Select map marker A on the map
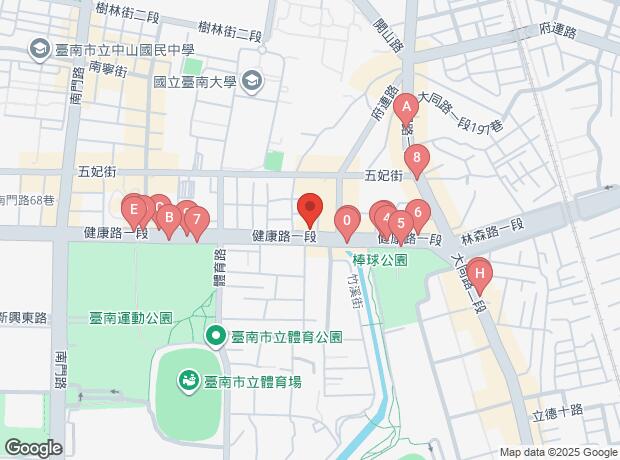This screenshot has height=460, width=620. pyautogui.click(x=406, y=110)
